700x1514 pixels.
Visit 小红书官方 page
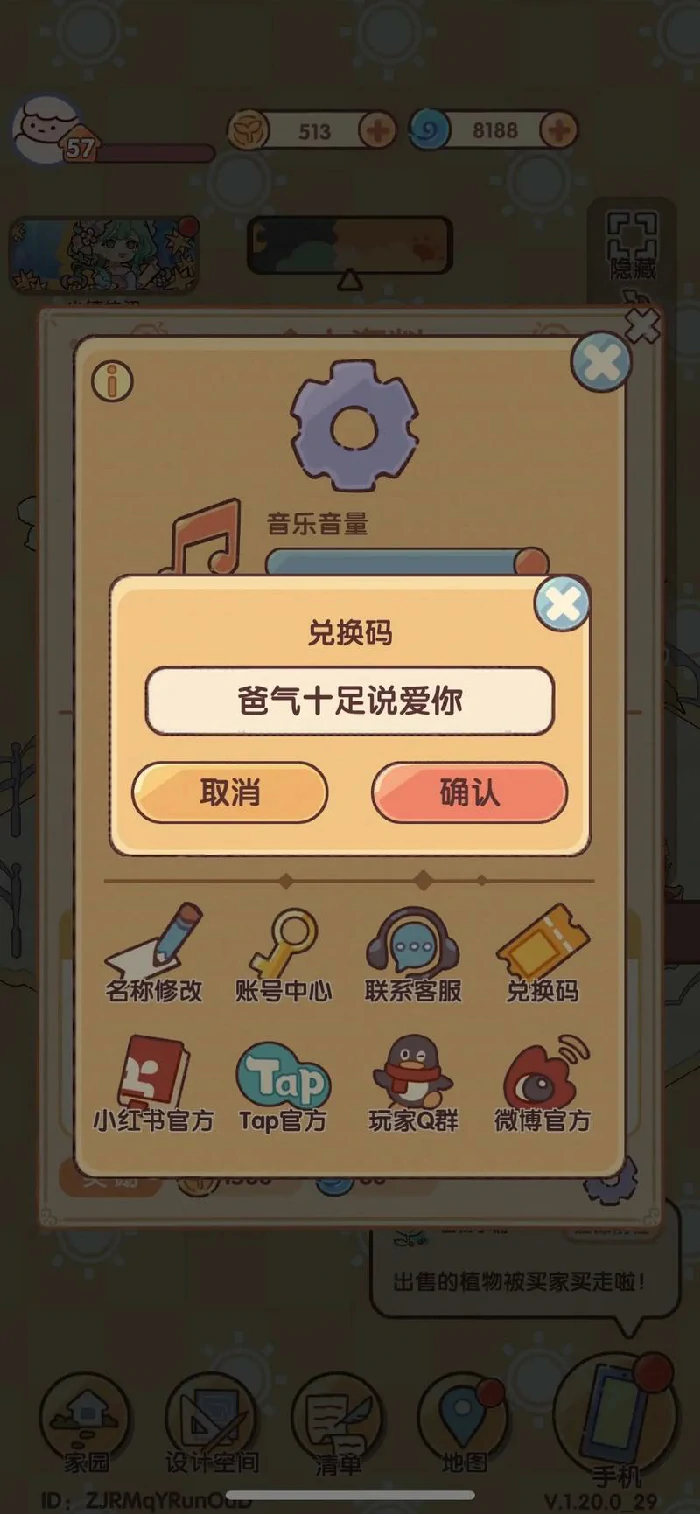[x=154, y=1085]
